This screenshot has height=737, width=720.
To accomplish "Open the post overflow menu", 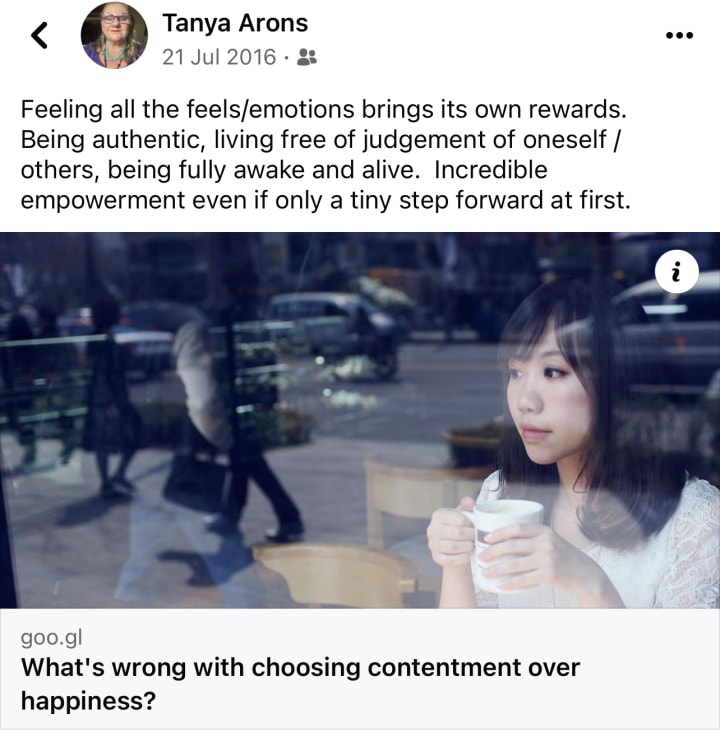I will 679,35.
